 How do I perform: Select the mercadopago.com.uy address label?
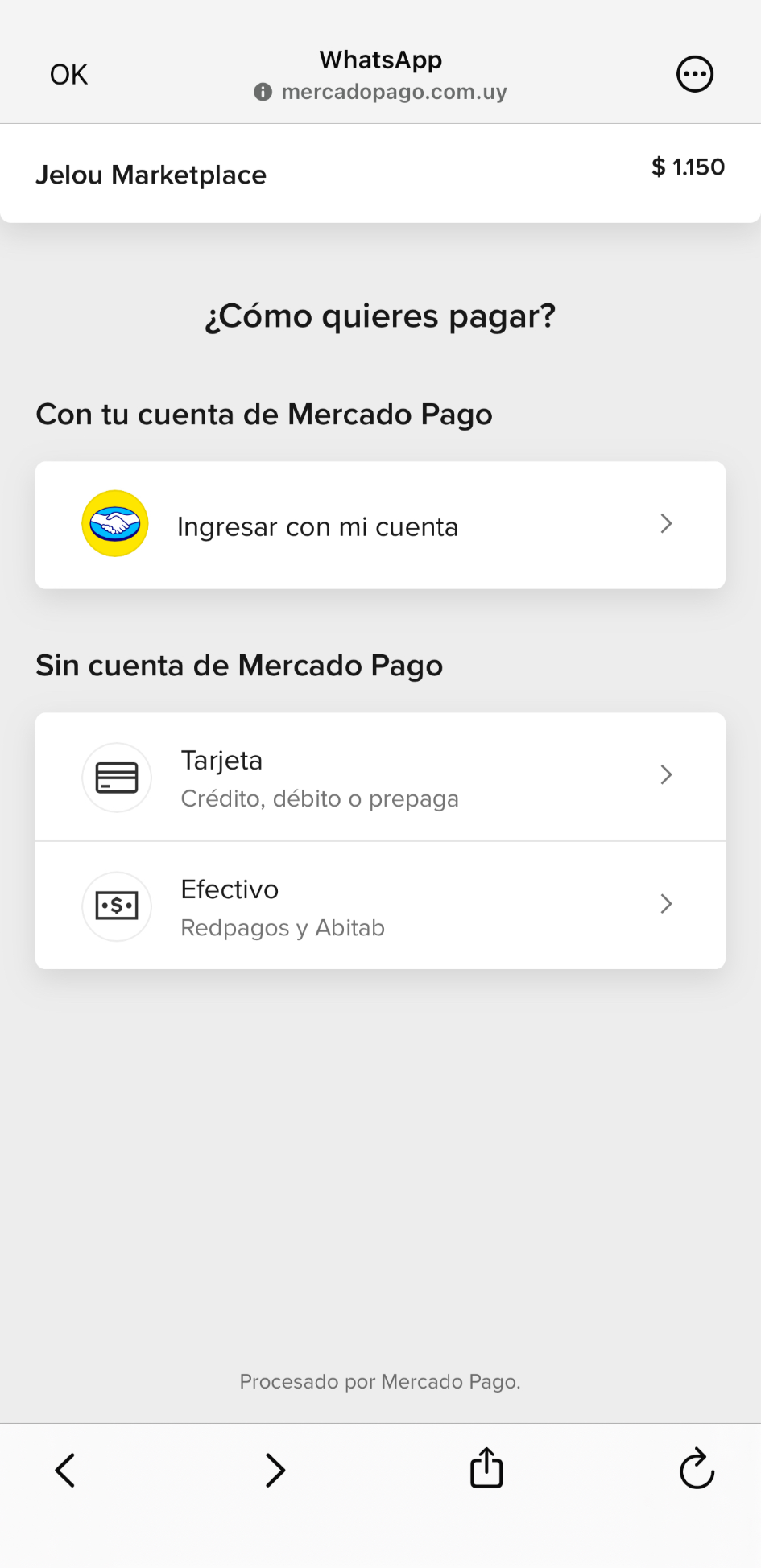394,91
